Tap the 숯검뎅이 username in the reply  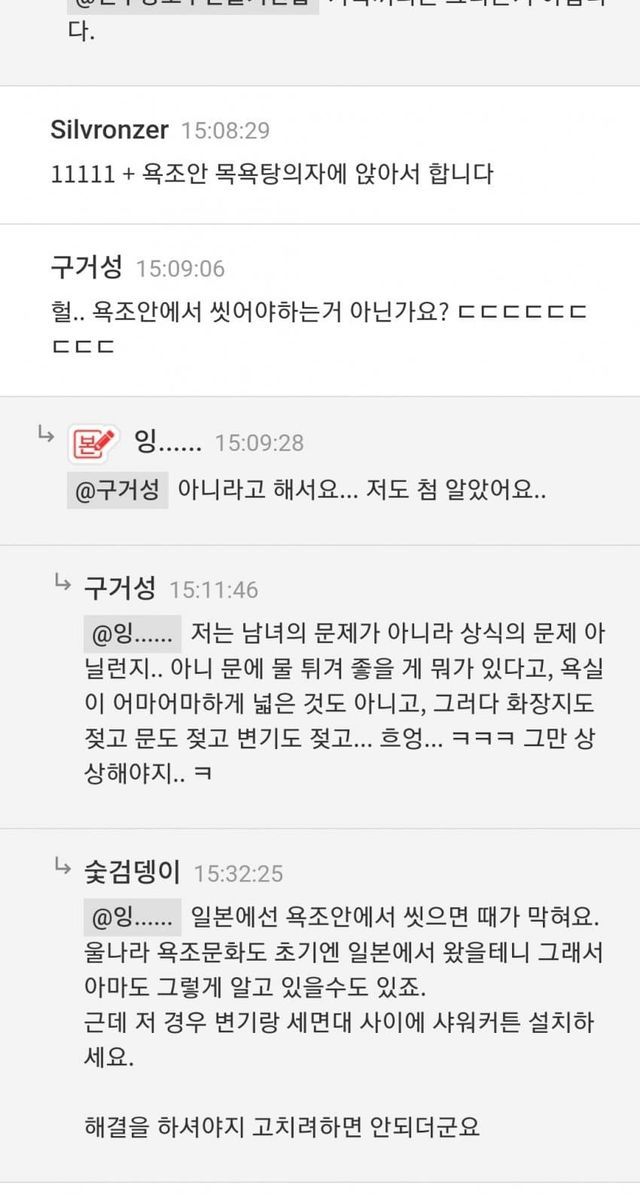132,873
